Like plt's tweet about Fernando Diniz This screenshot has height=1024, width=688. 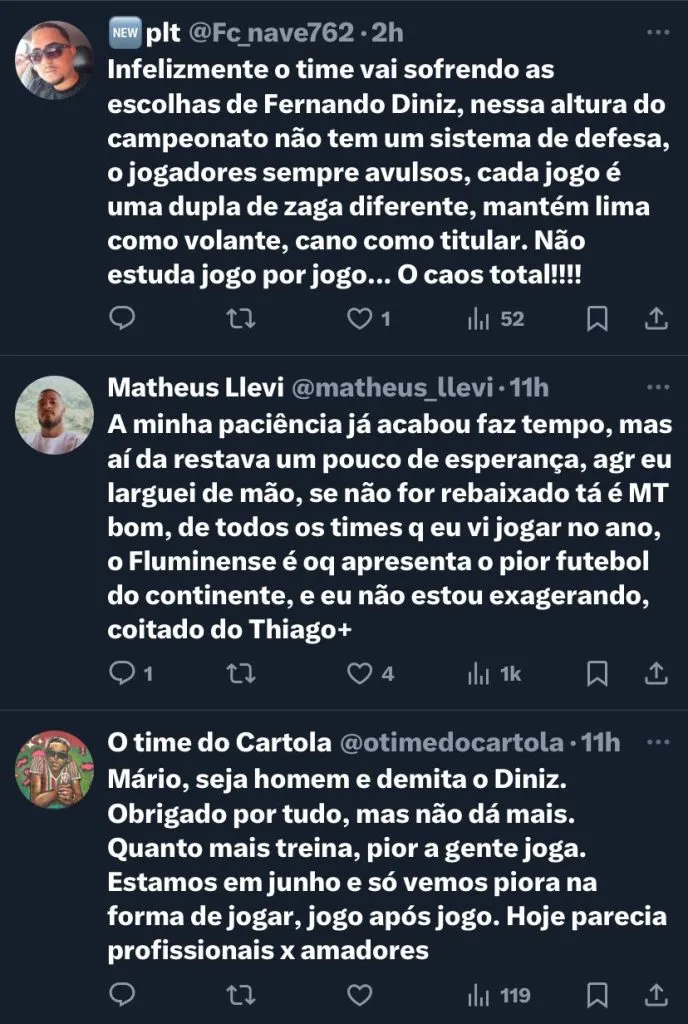click(358, 318)
